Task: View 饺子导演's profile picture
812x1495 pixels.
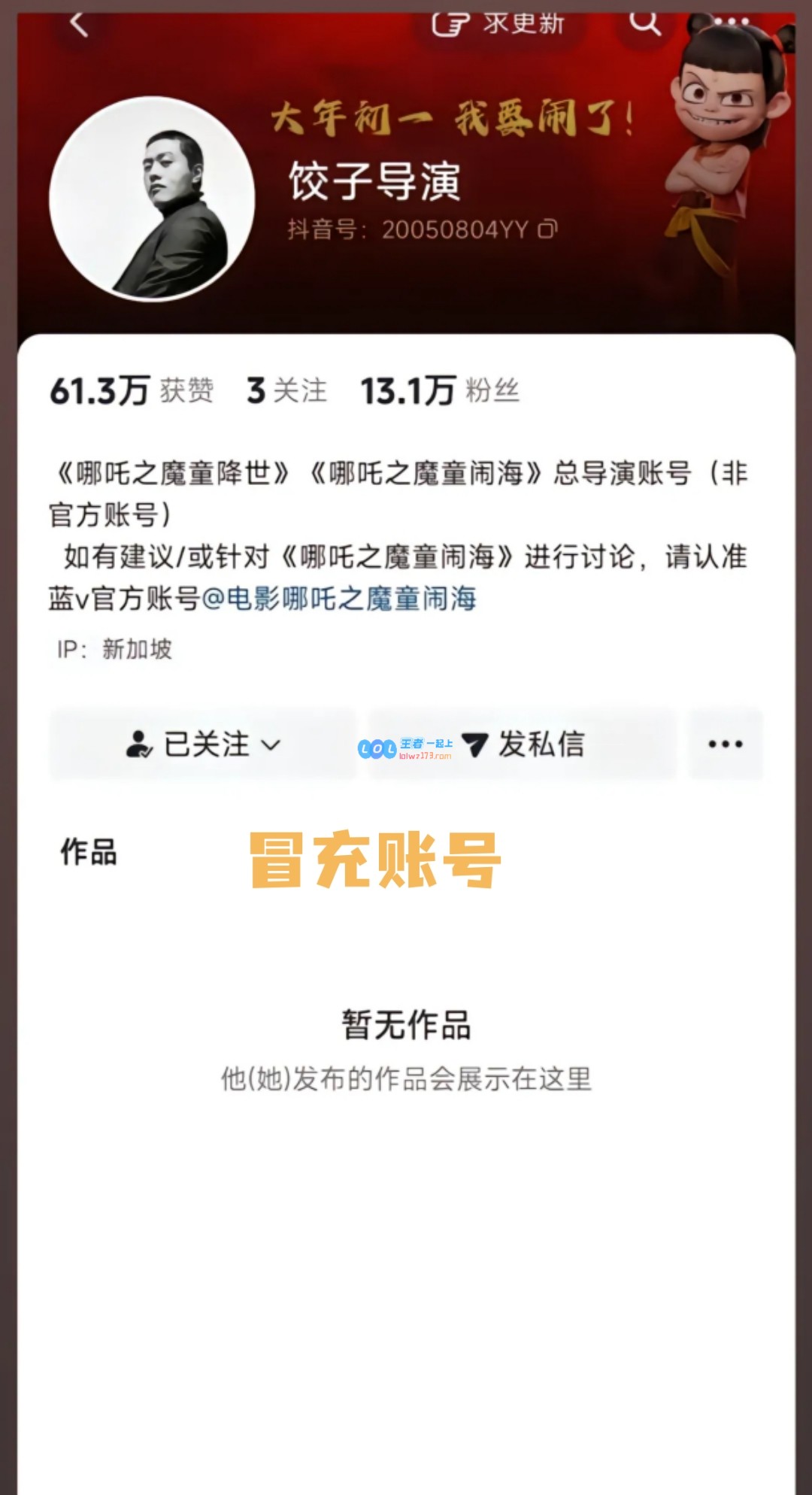Action: coord(153,199)
